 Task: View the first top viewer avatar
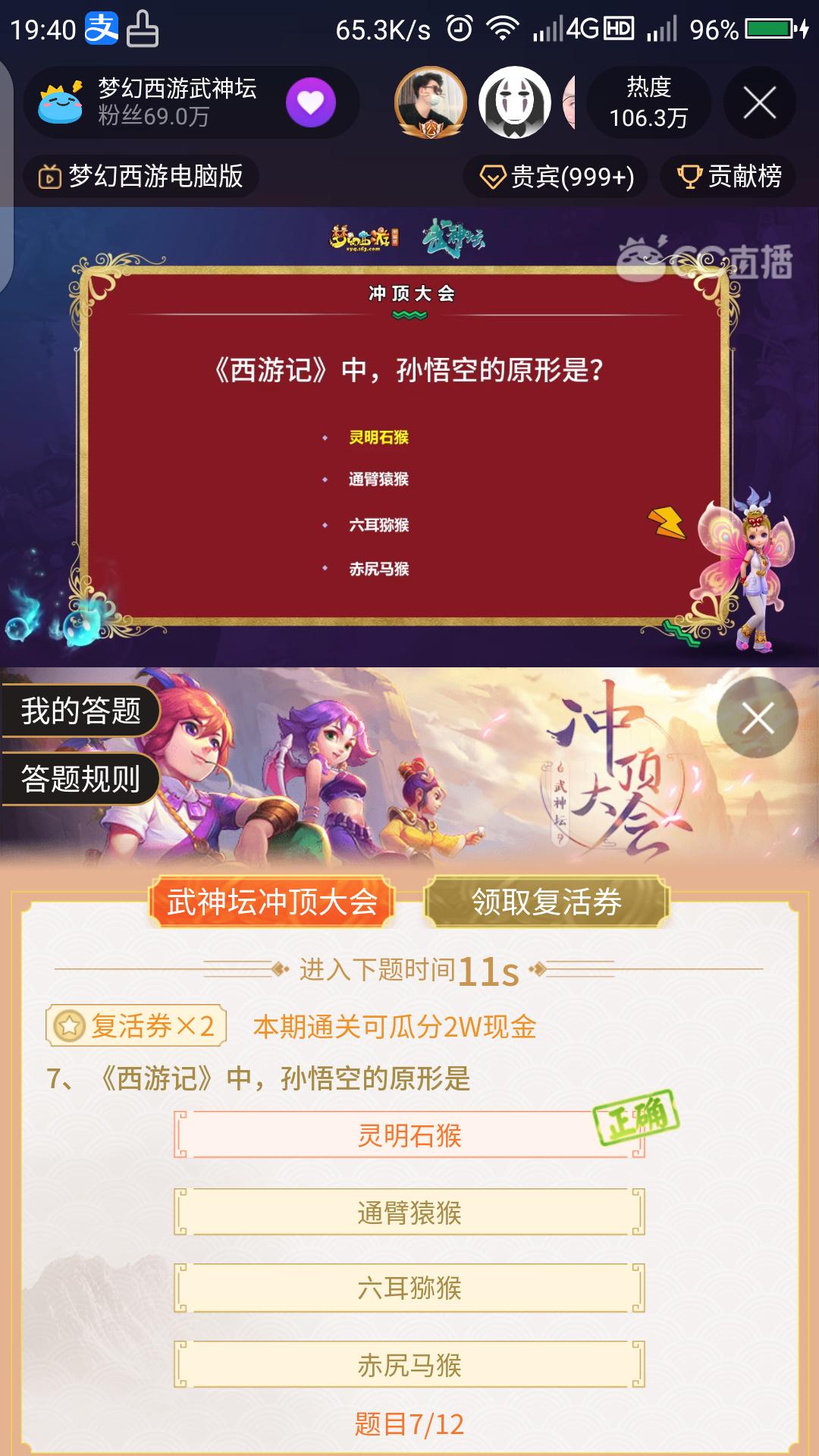coord(430,102)
